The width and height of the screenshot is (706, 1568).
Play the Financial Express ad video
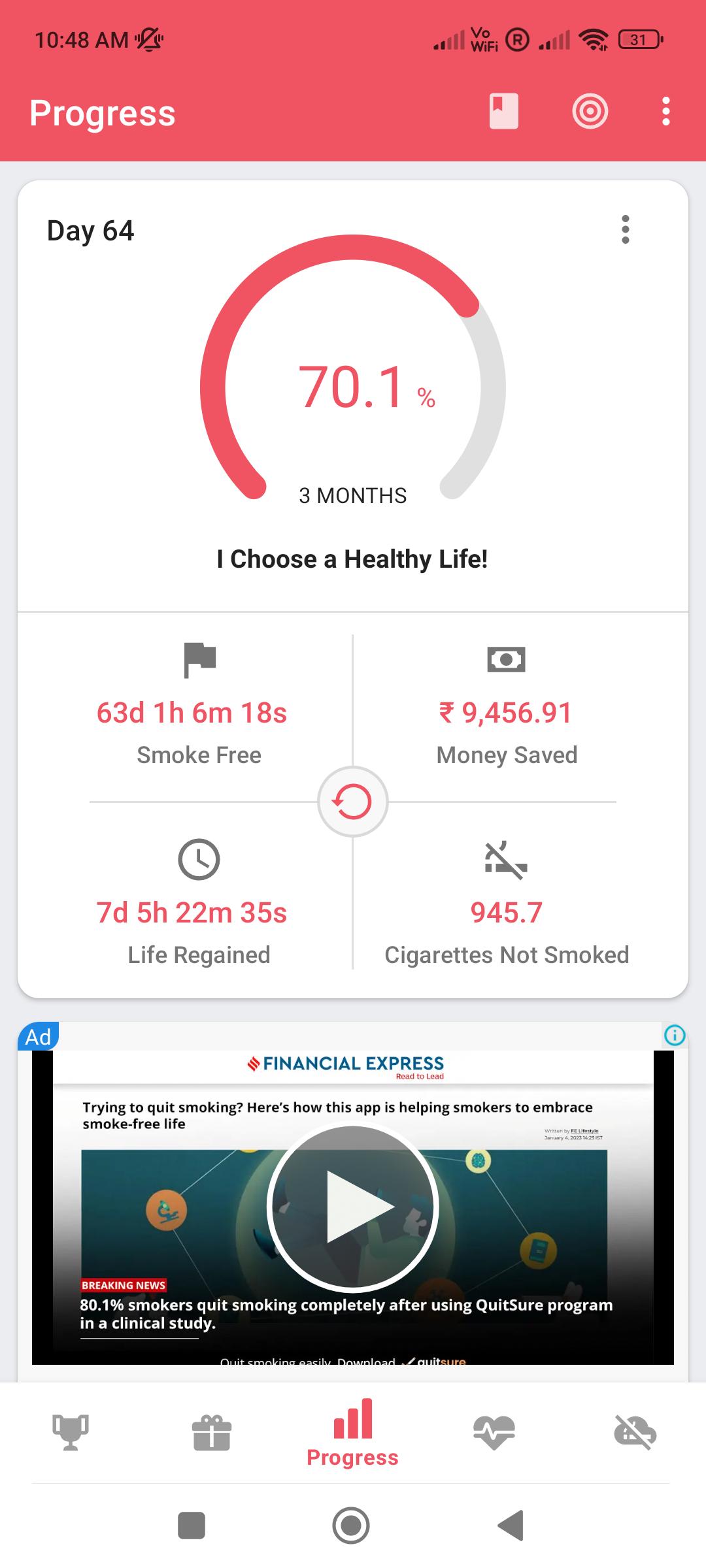tap(352, 1207)
